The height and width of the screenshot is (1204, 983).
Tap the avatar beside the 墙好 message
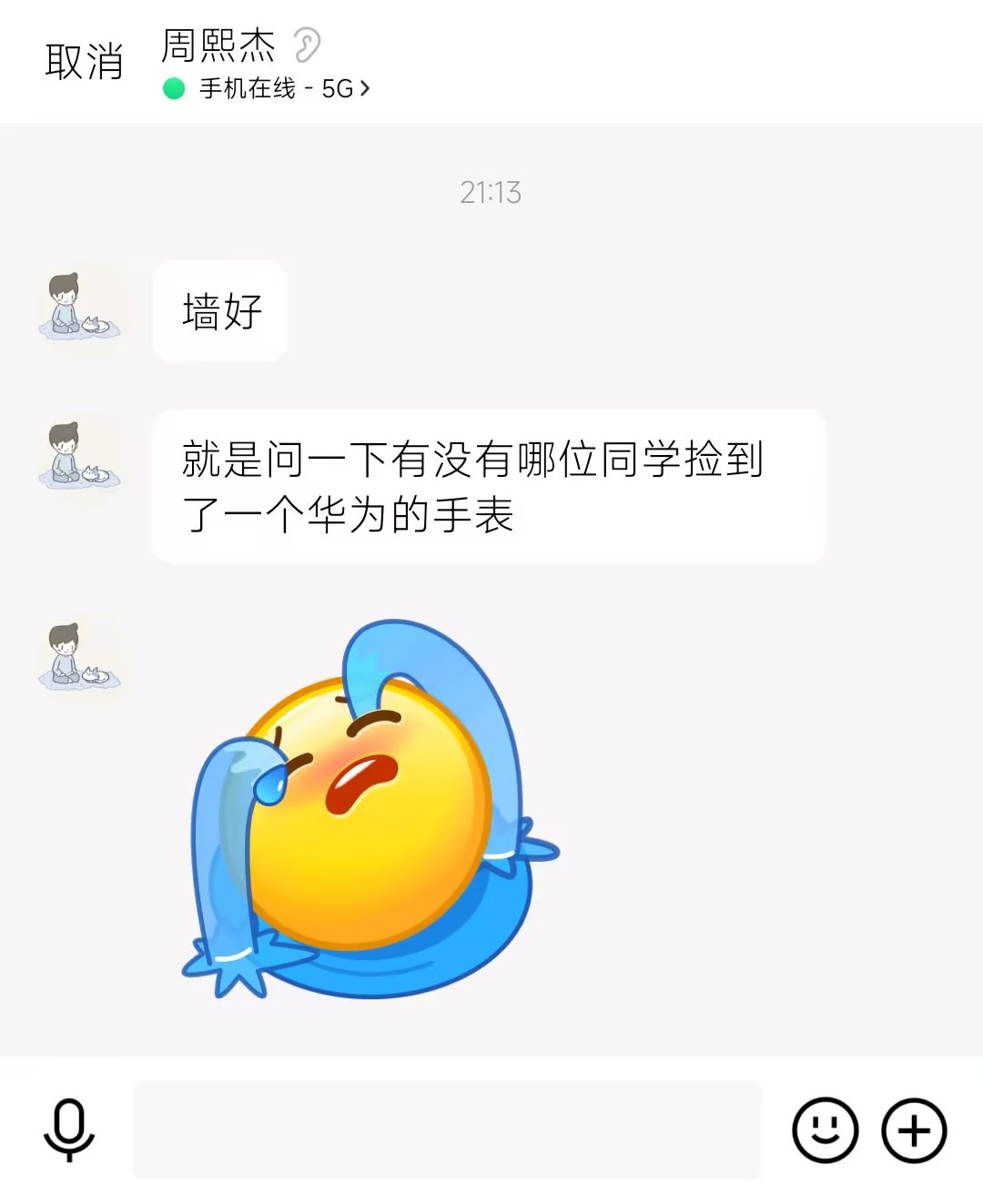tap(79, 306)
